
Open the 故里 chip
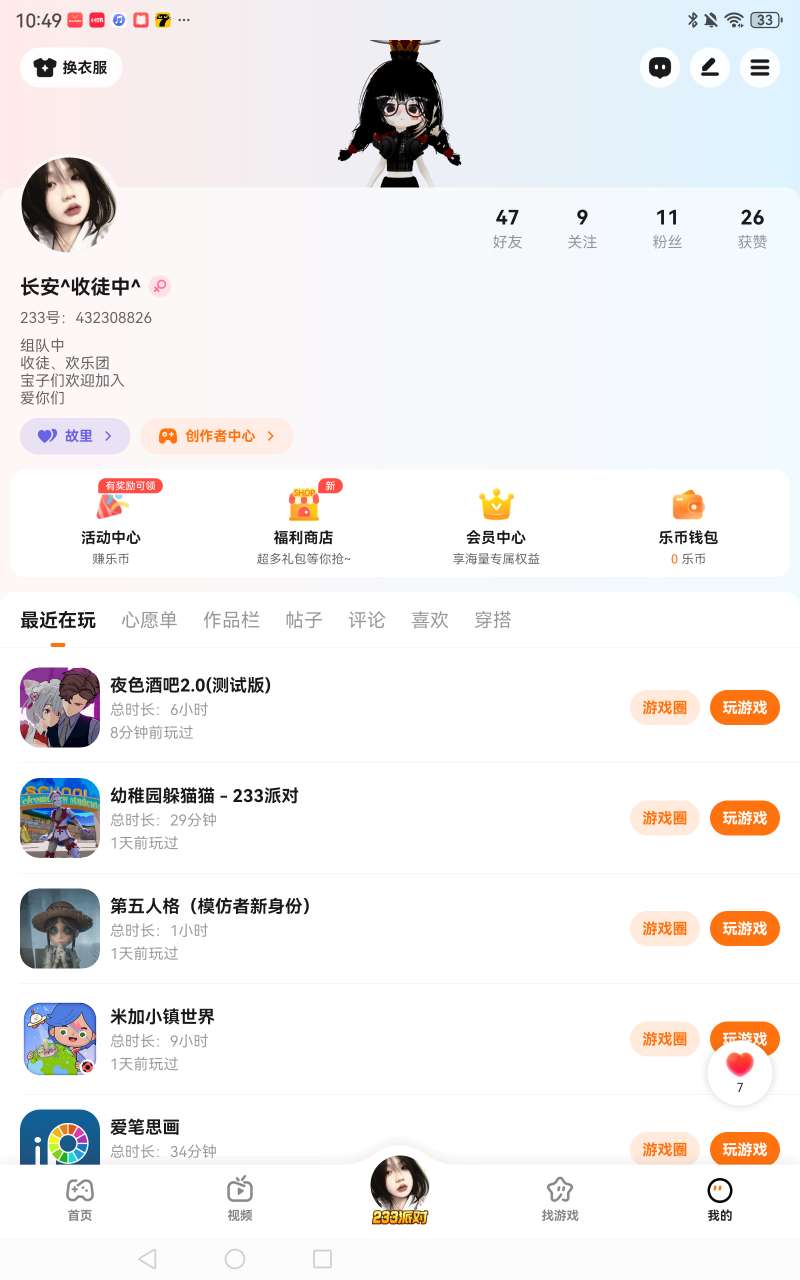(x=75, y=436)
